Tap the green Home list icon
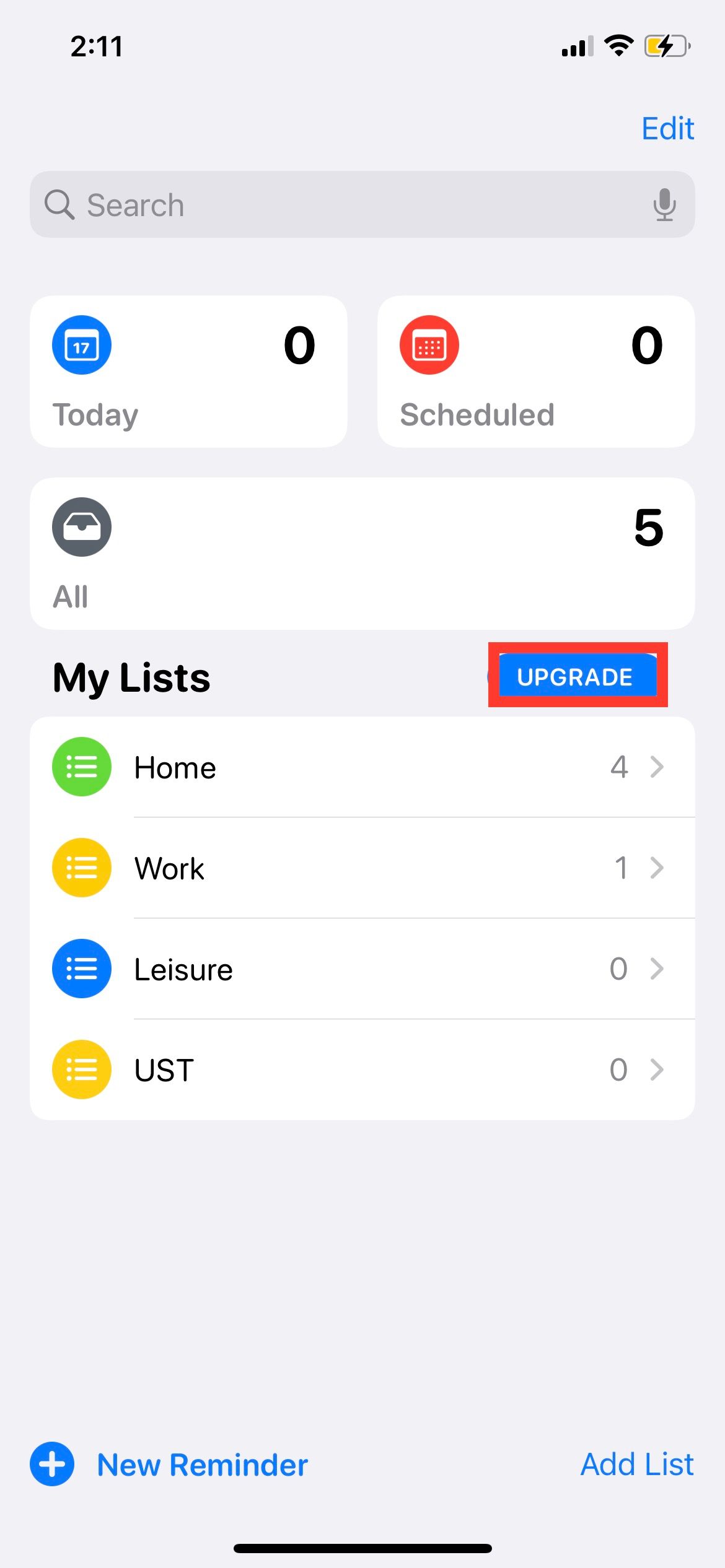 [81, 767]
